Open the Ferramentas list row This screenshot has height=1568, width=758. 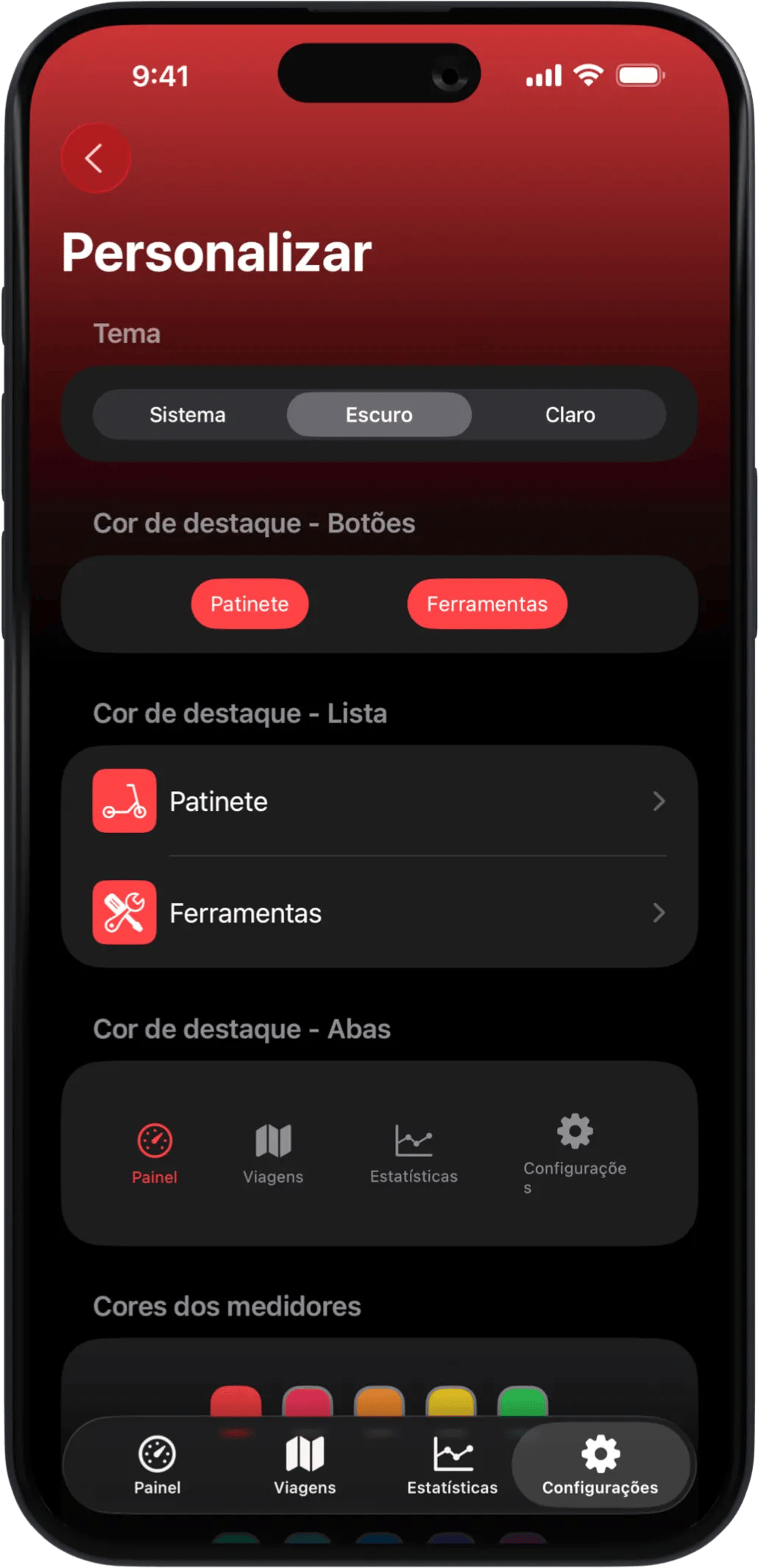pos(379,913)
